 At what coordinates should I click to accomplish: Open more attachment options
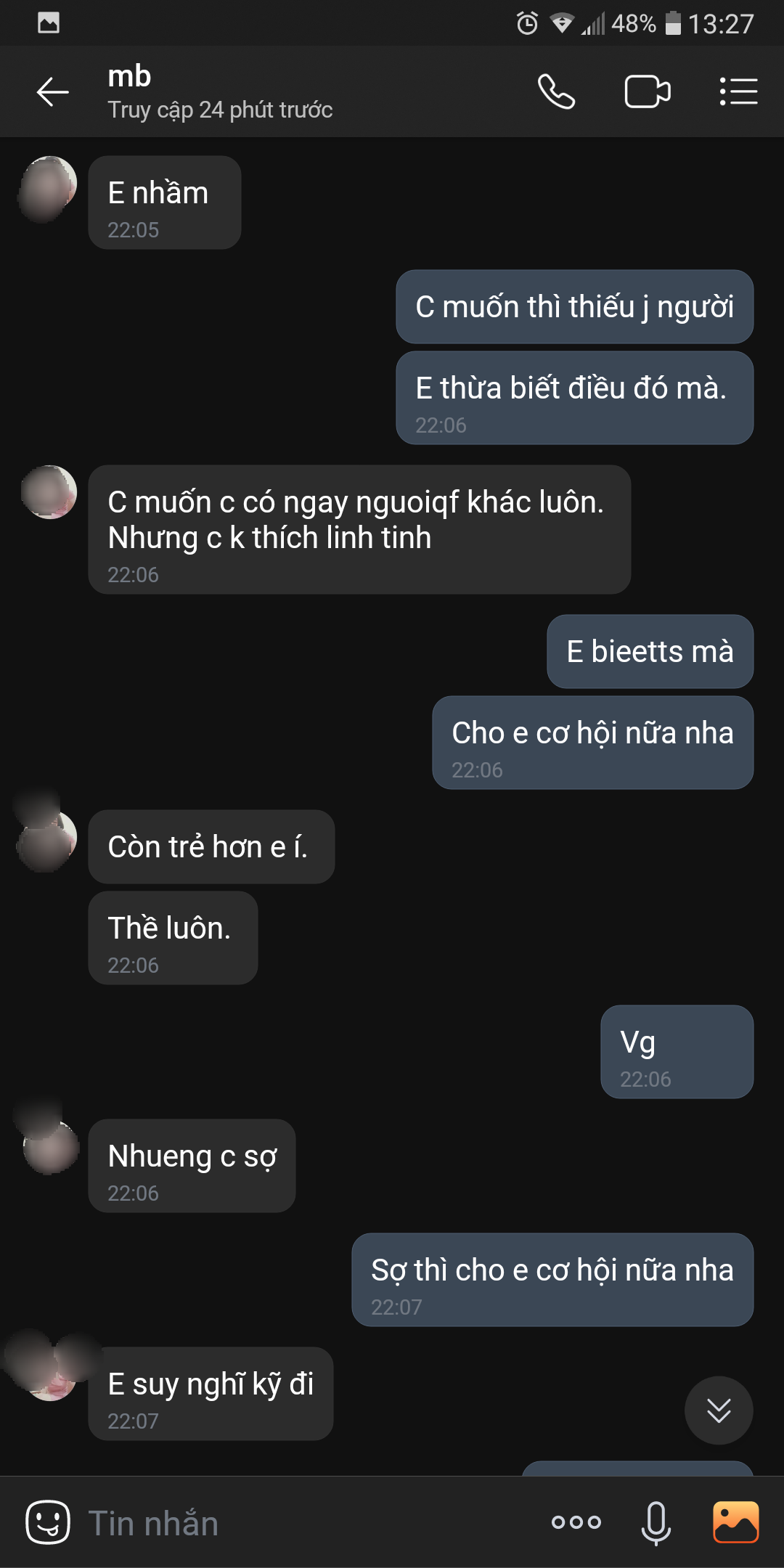576,1522
